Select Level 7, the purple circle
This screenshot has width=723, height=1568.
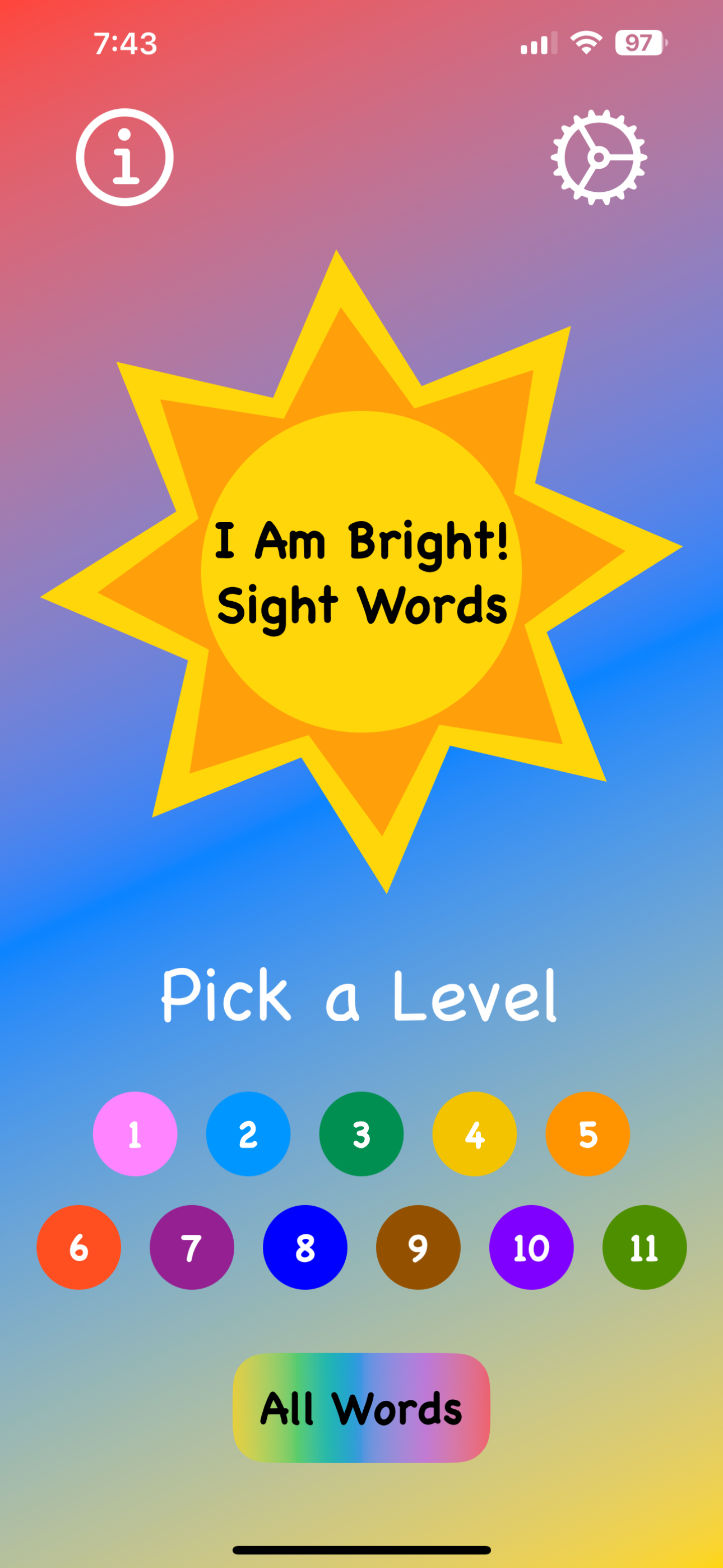[x=192, y=1247]
